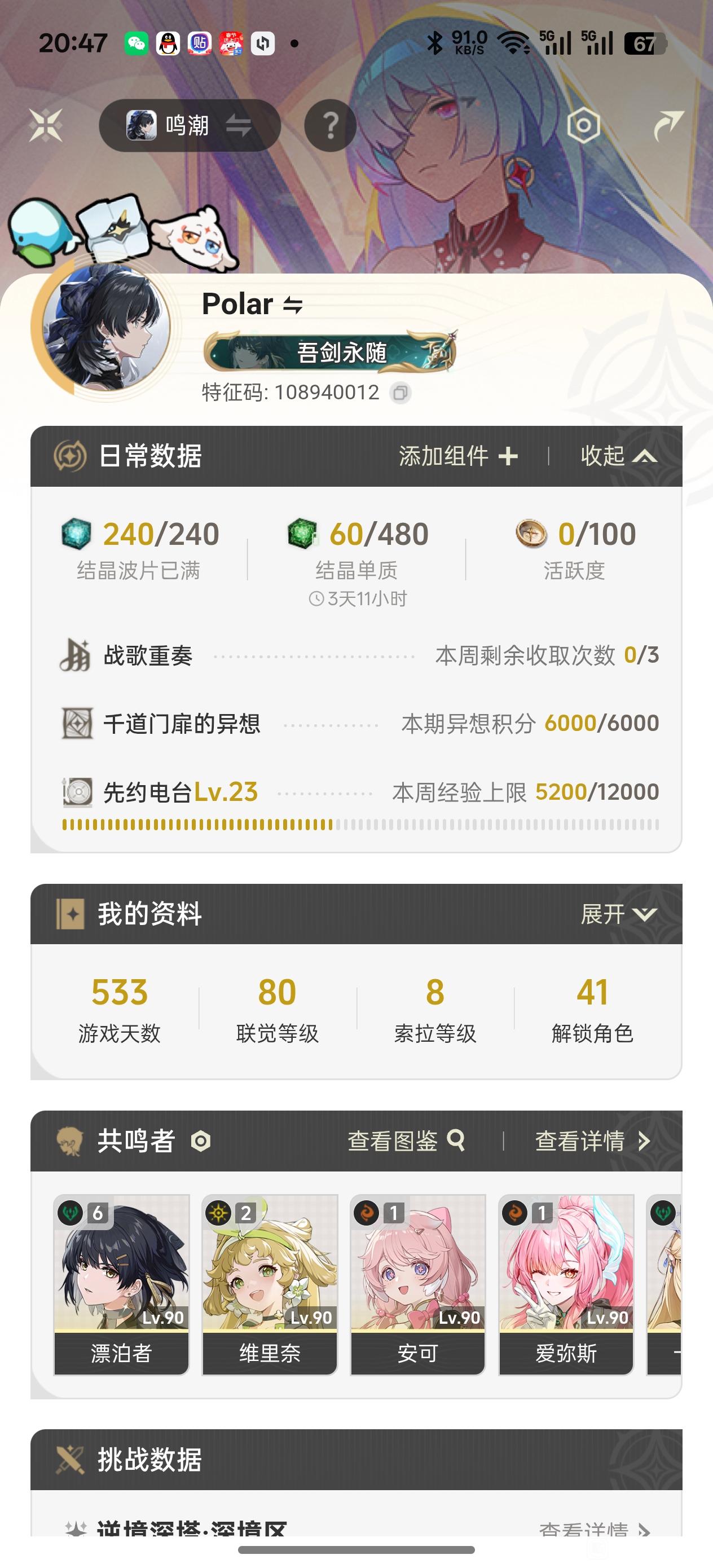Tap the close icon at top left
The width and height of the screenshot is (713, 1568).
46,125
